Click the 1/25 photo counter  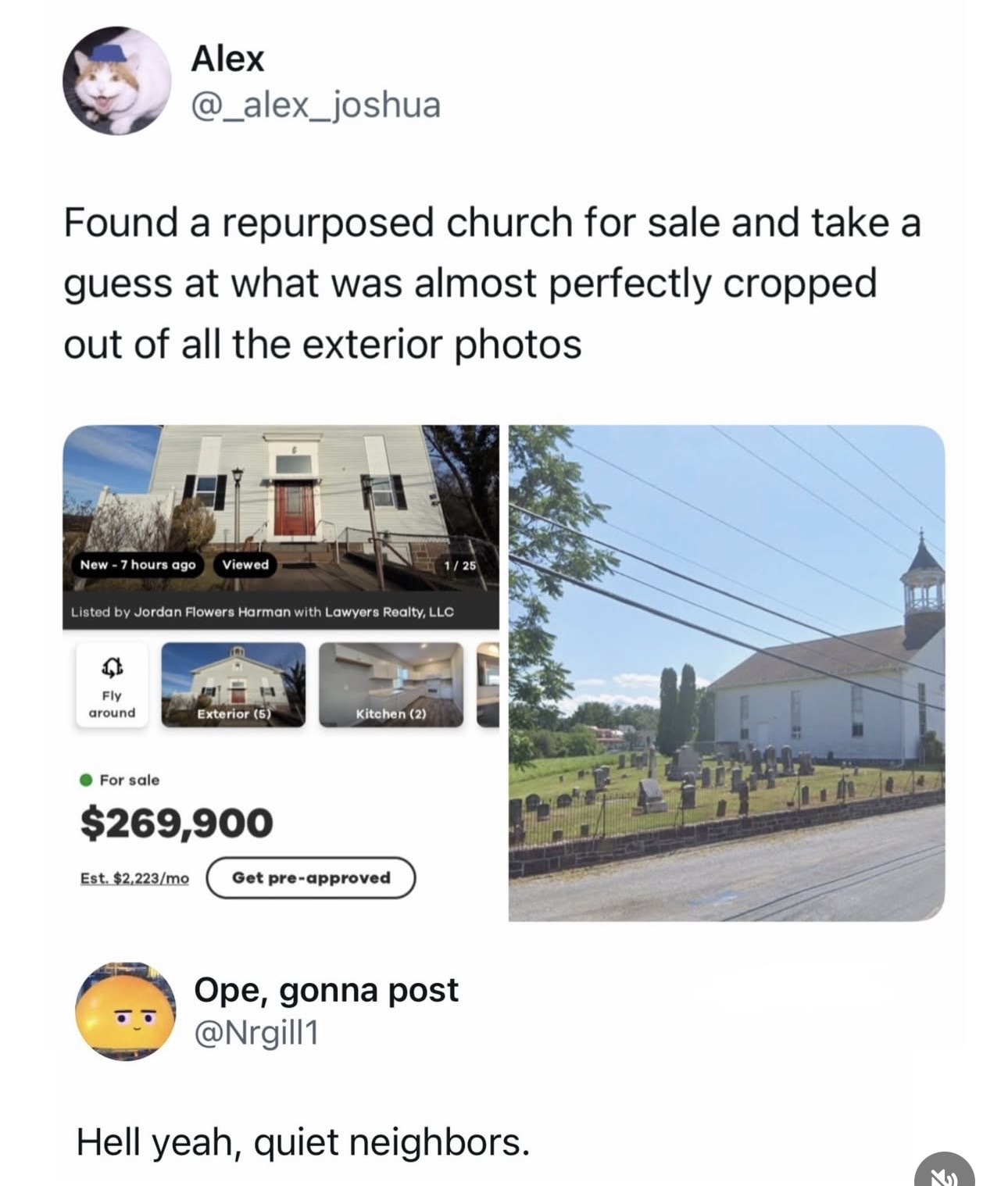pyautogui.click(x=459, y=563)
